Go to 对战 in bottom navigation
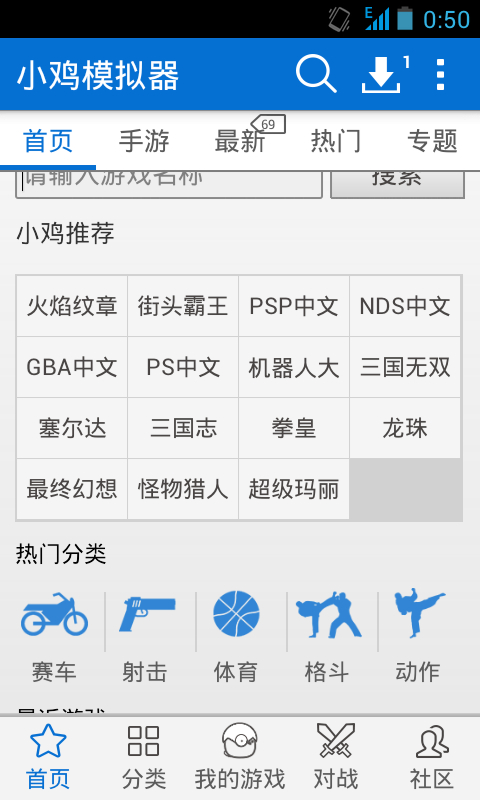480x800 pixels. [336, 758]
